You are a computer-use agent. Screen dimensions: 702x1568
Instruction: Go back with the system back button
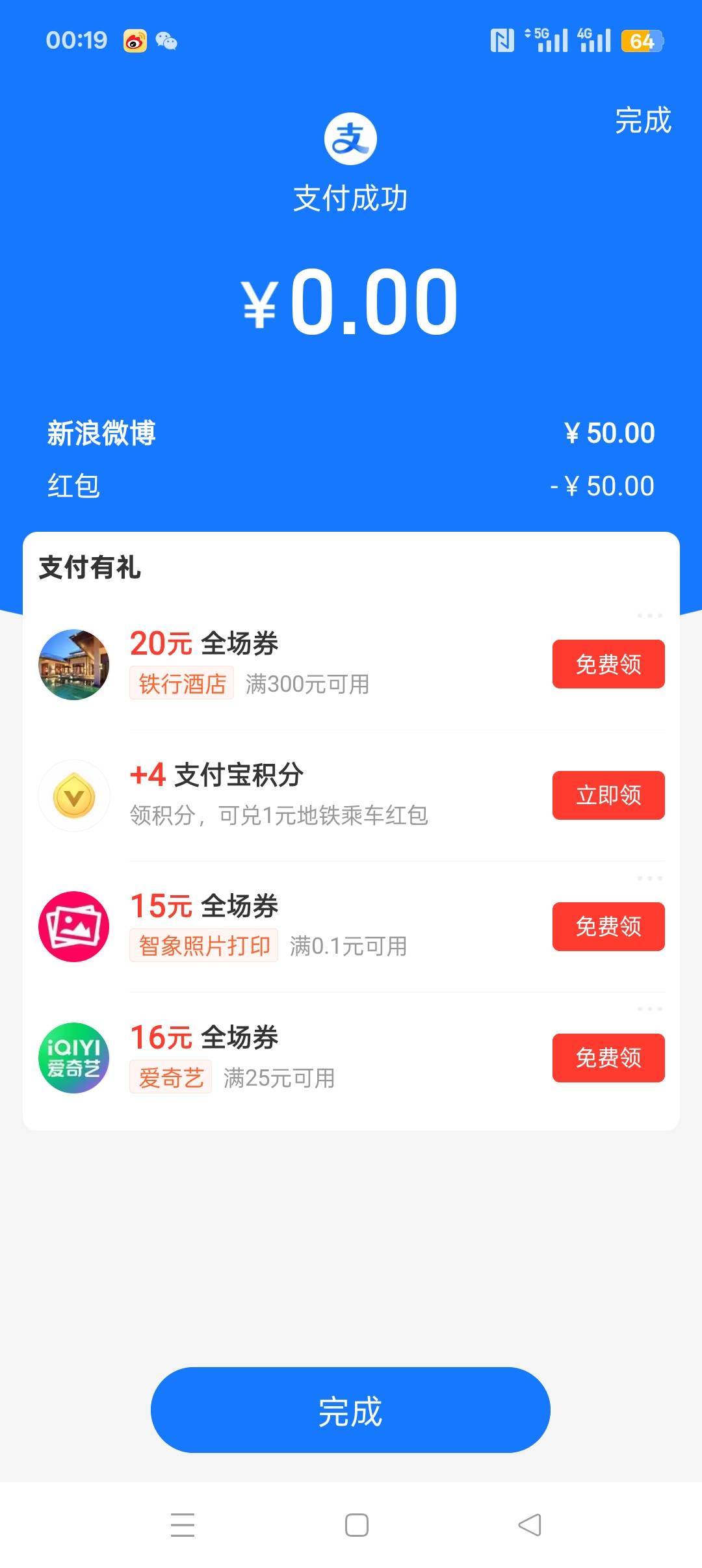[x=530, y=1524]
